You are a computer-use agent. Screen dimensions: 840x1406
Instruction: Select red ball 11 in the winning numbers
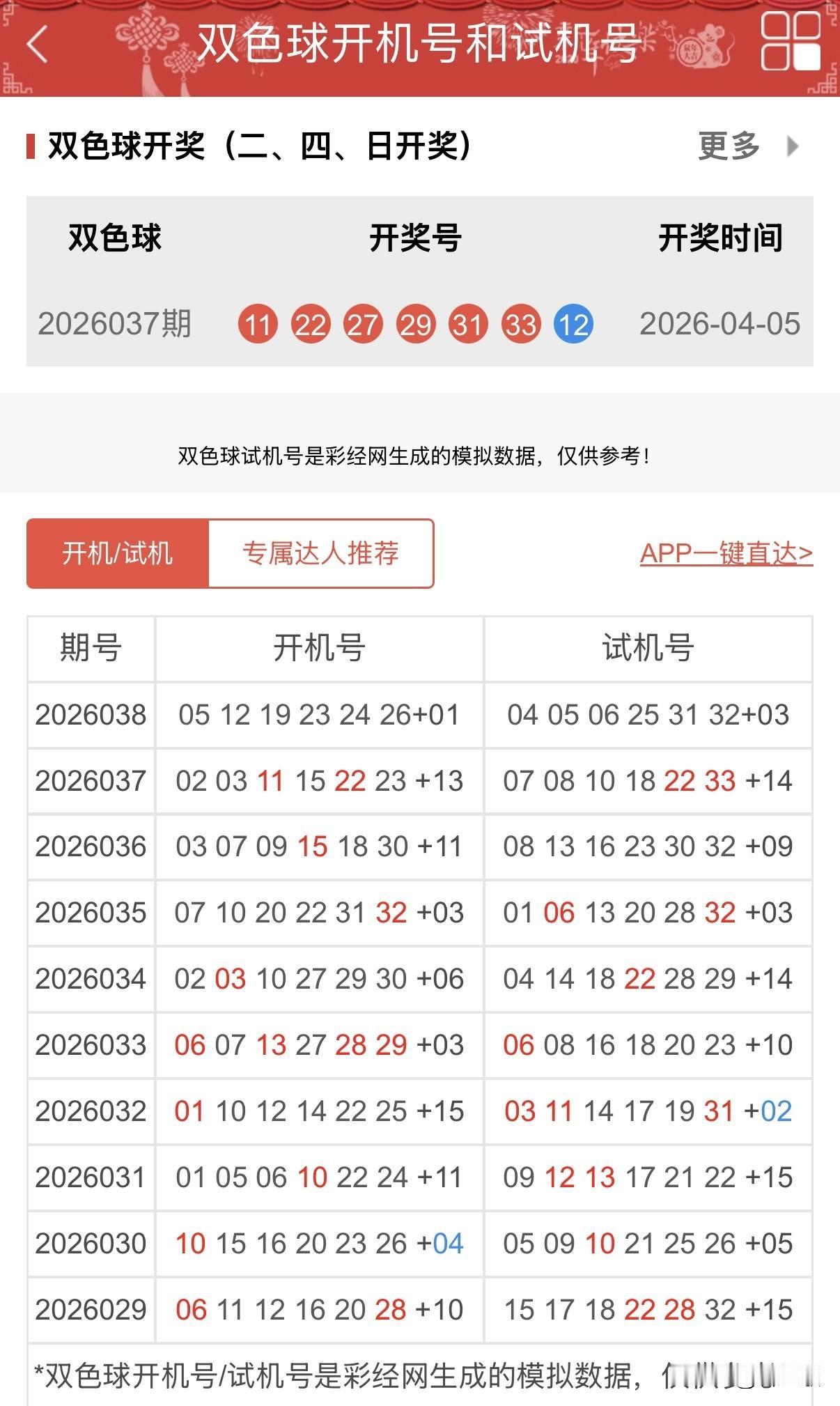(x=258, y=323)
